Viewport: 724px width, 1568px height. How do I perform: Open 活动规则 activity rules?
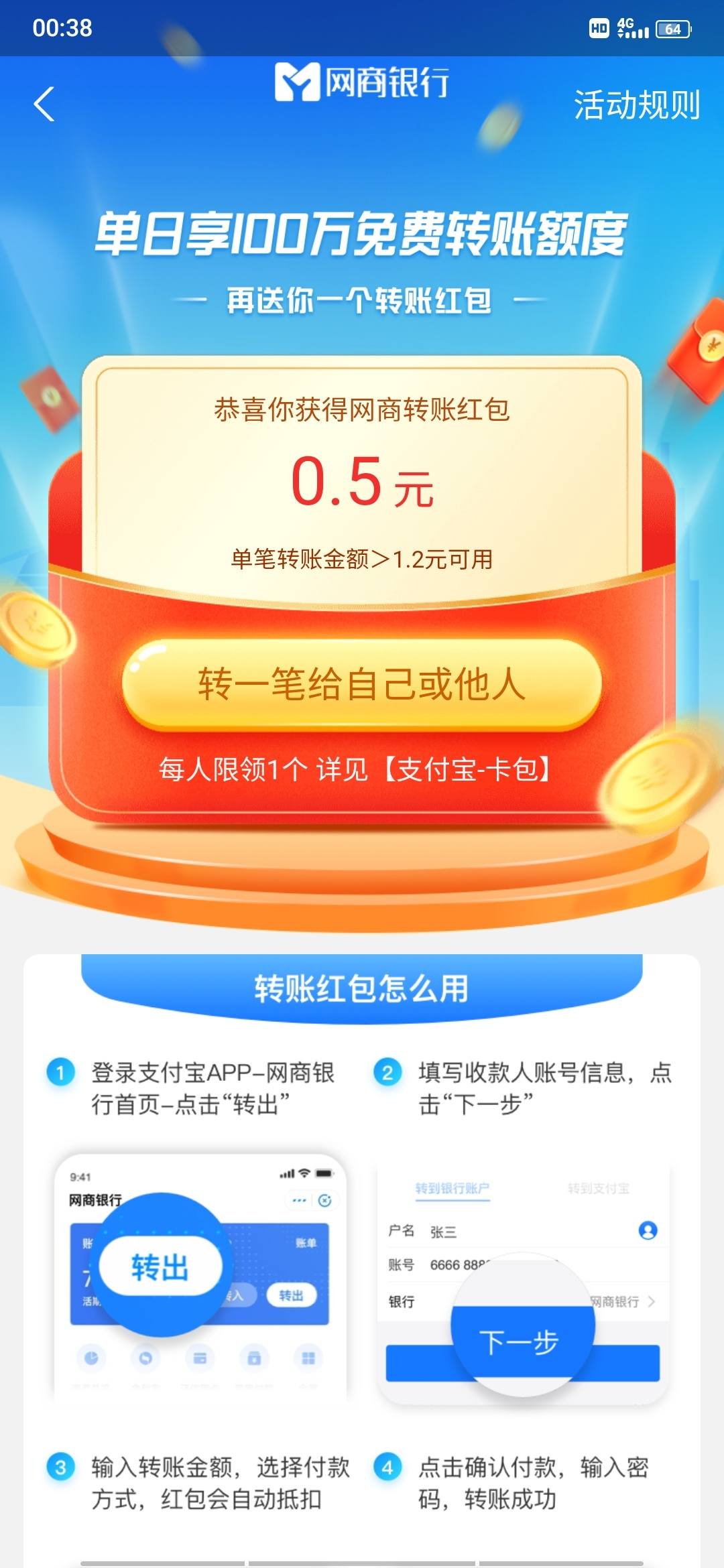[636, 105]
